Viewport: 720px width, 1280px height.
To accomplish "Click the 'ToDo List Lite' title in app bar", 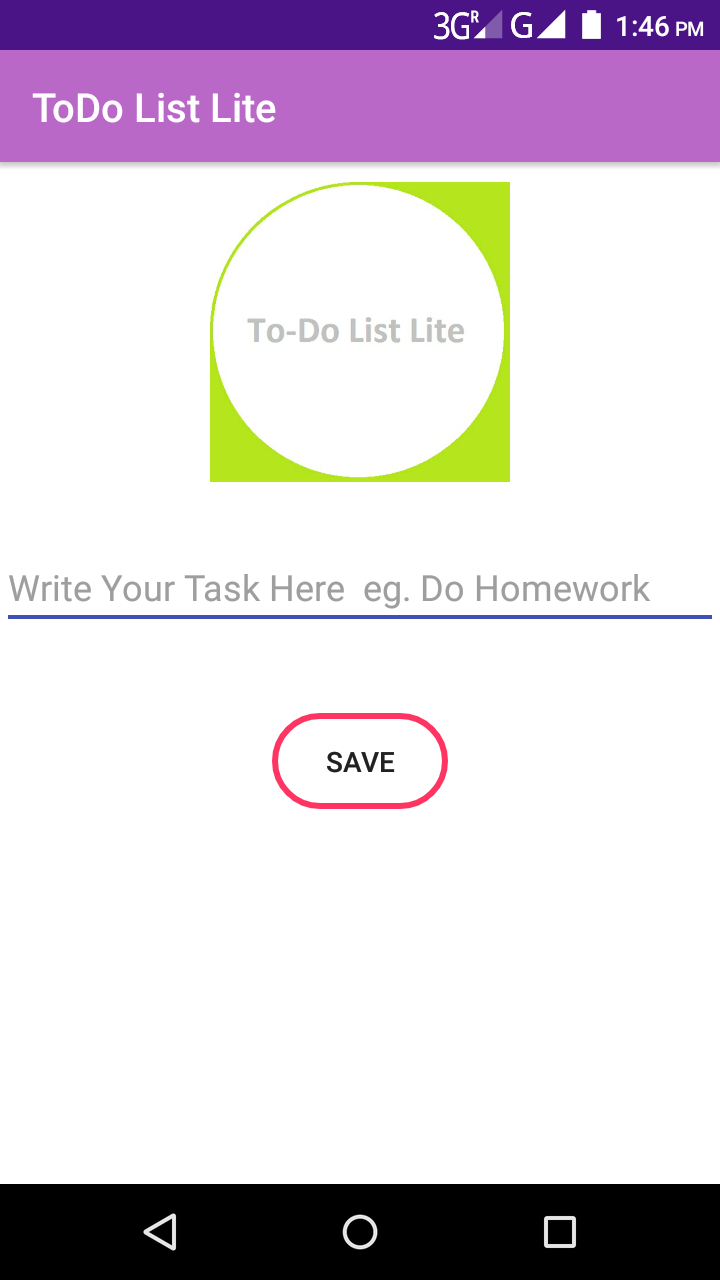I will tap(154, 107).
